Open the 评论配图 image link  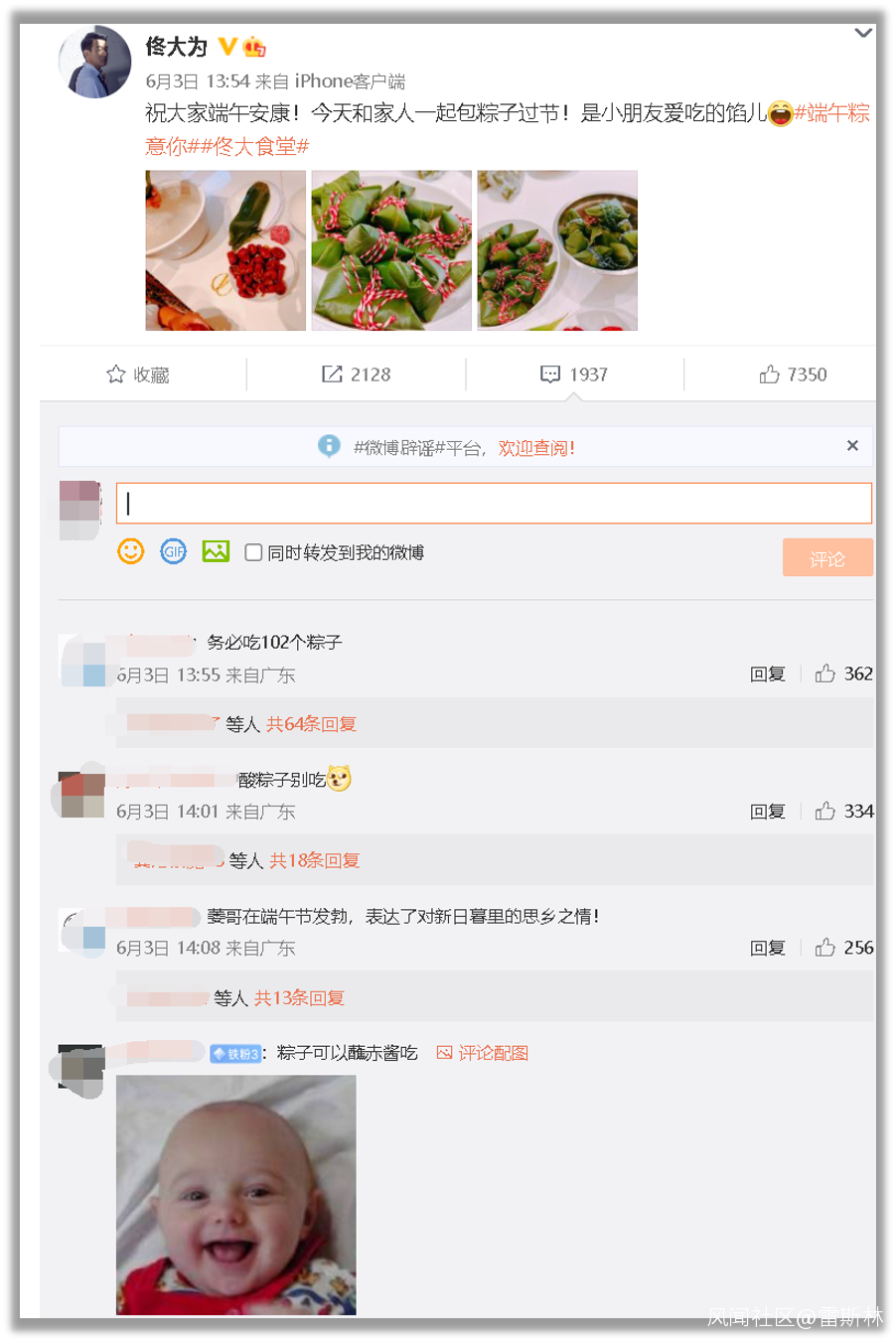(x=483, y=1053)
